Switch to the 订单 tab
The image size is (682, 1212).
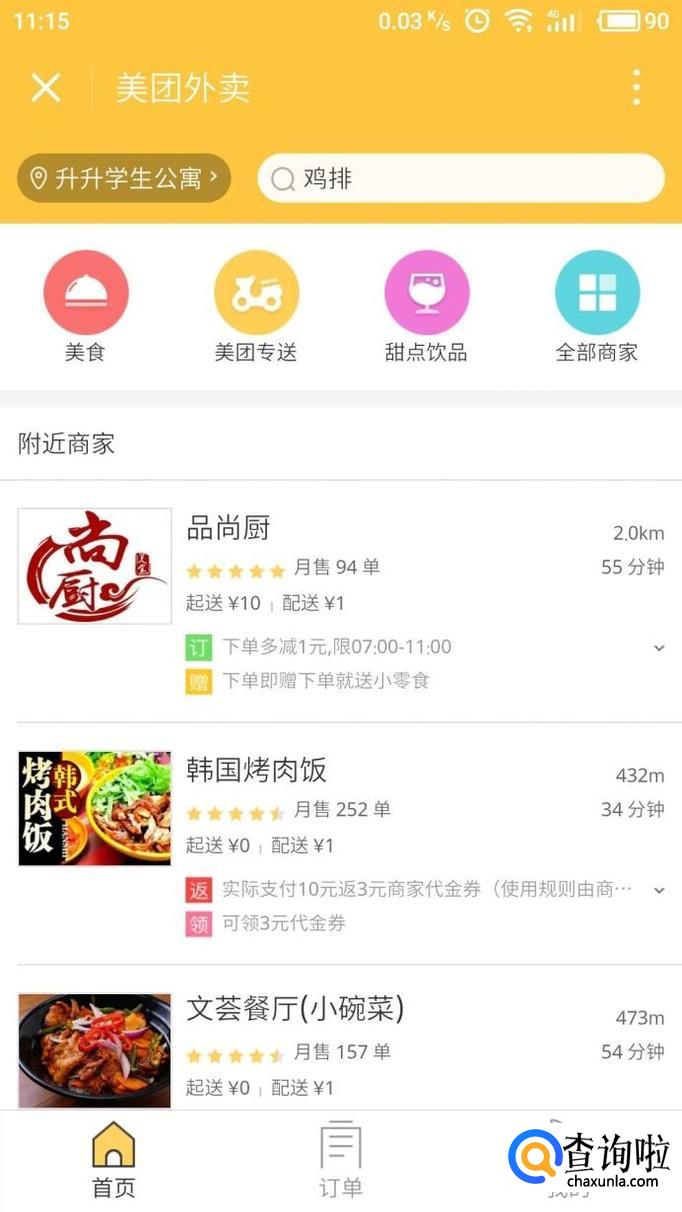pos(340,1160)
